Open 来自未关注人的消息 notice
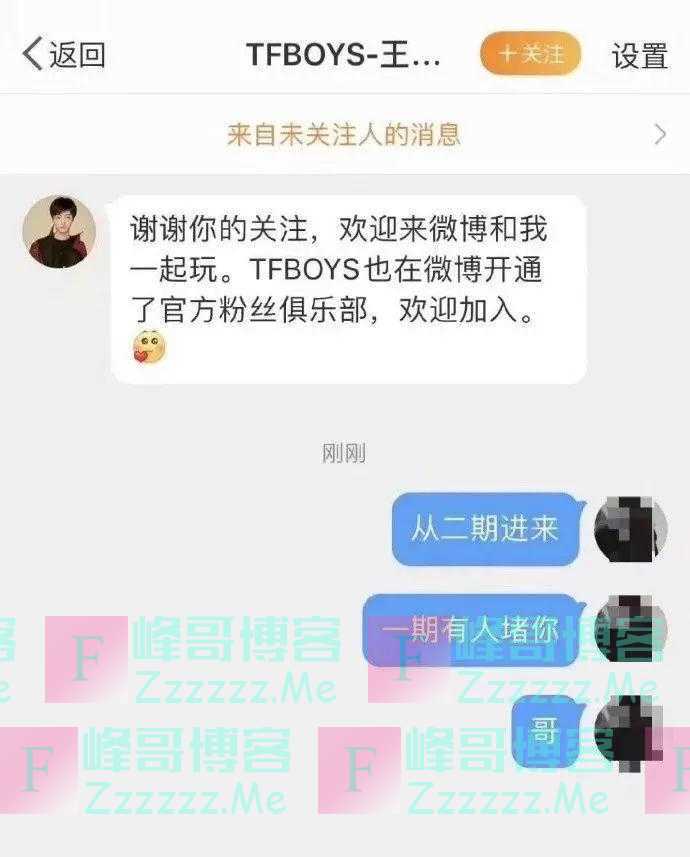 point(344,134)
